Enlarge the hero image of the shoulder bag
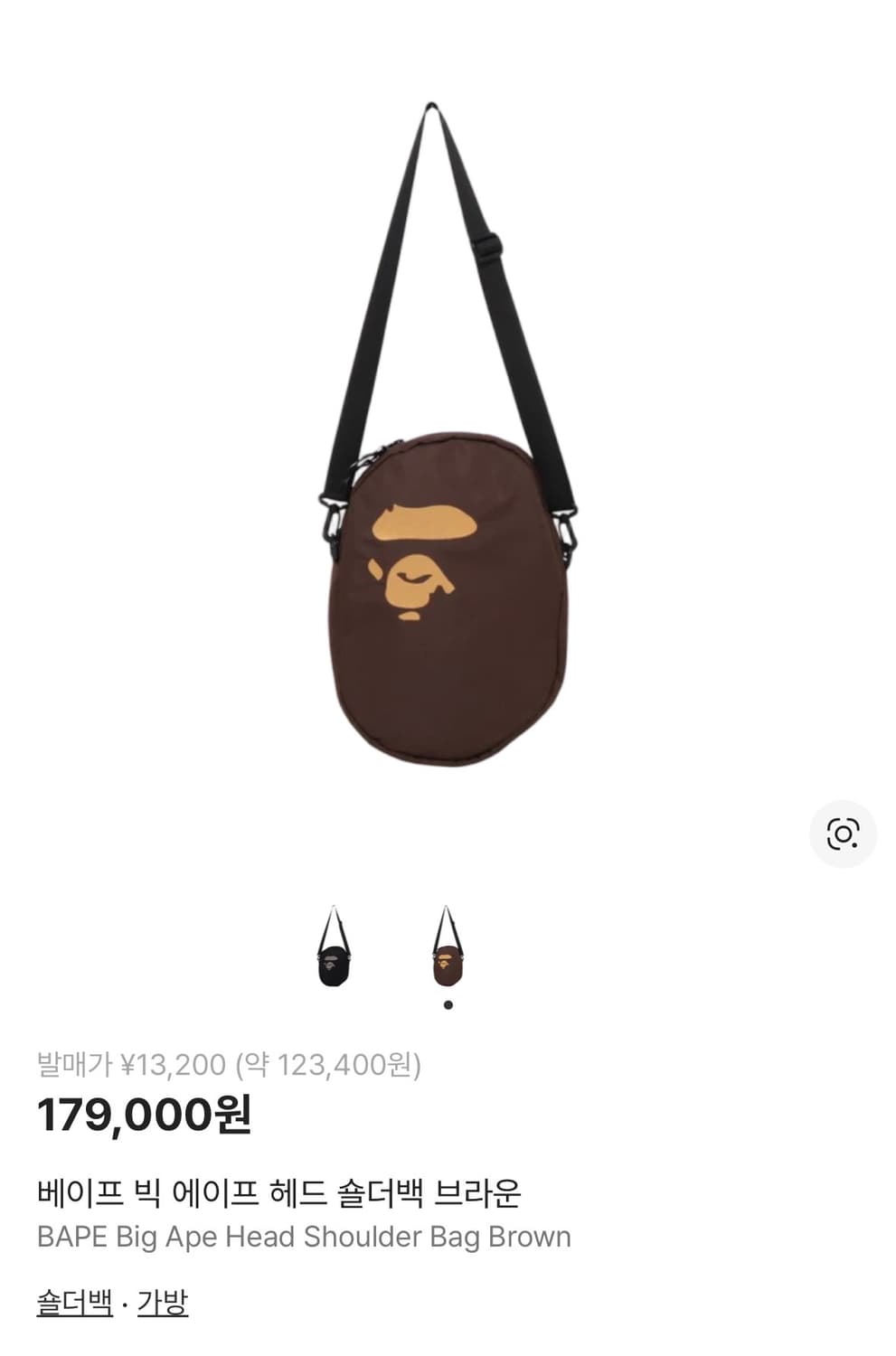 (x=448, y=588)
